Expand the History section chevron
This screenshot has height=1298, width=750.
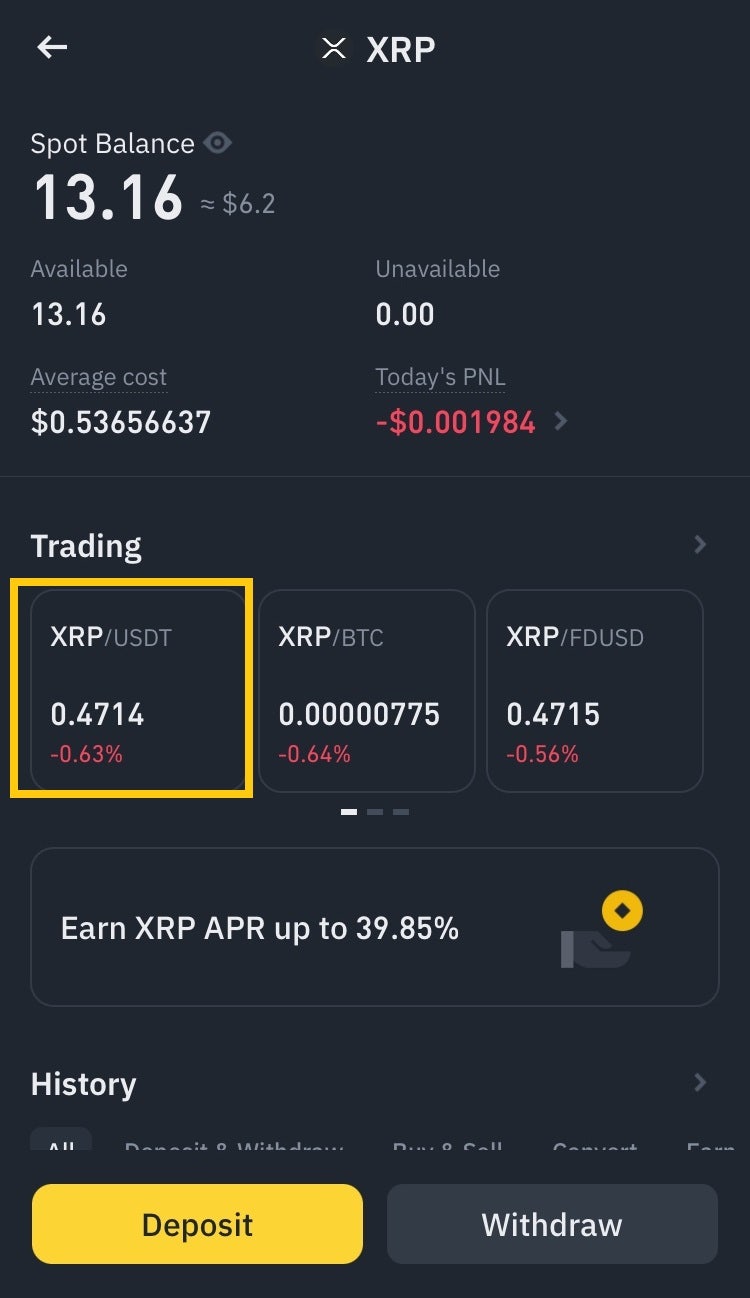pos(700,1083)
